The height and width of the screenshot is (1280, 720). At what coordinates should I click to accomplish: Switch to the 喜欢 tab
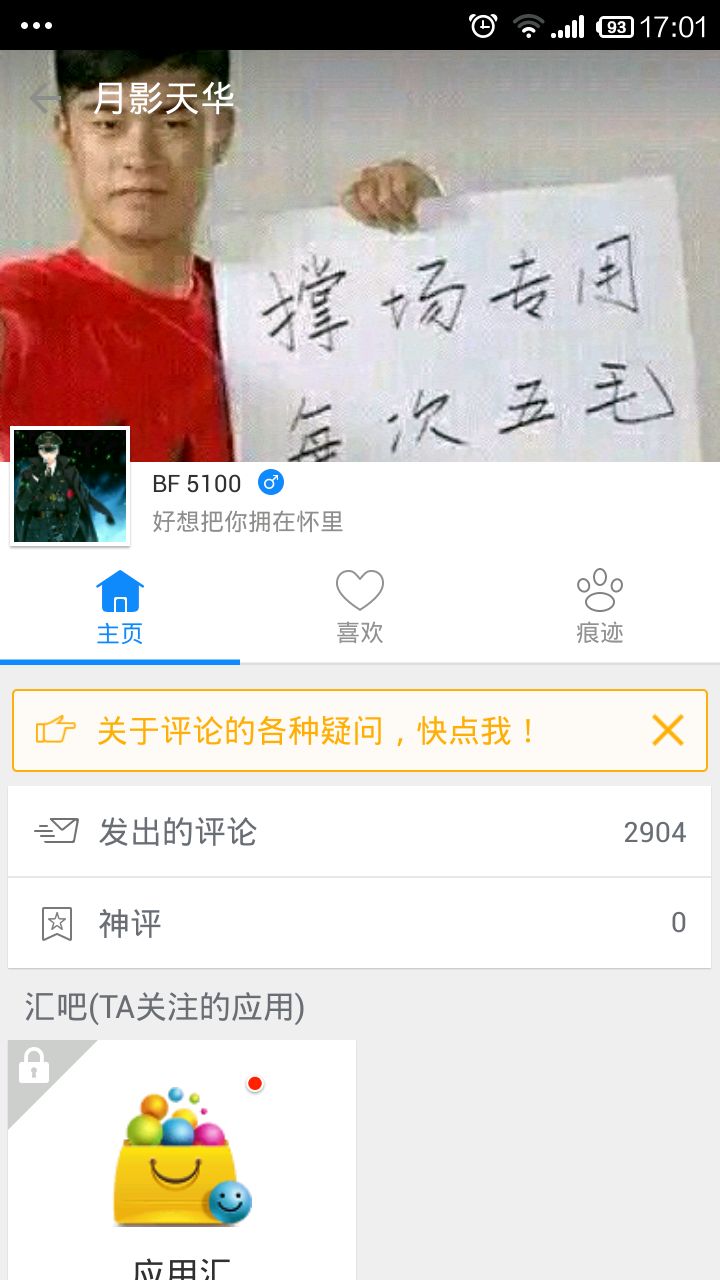pyautogui.click(x=360, y=607)
